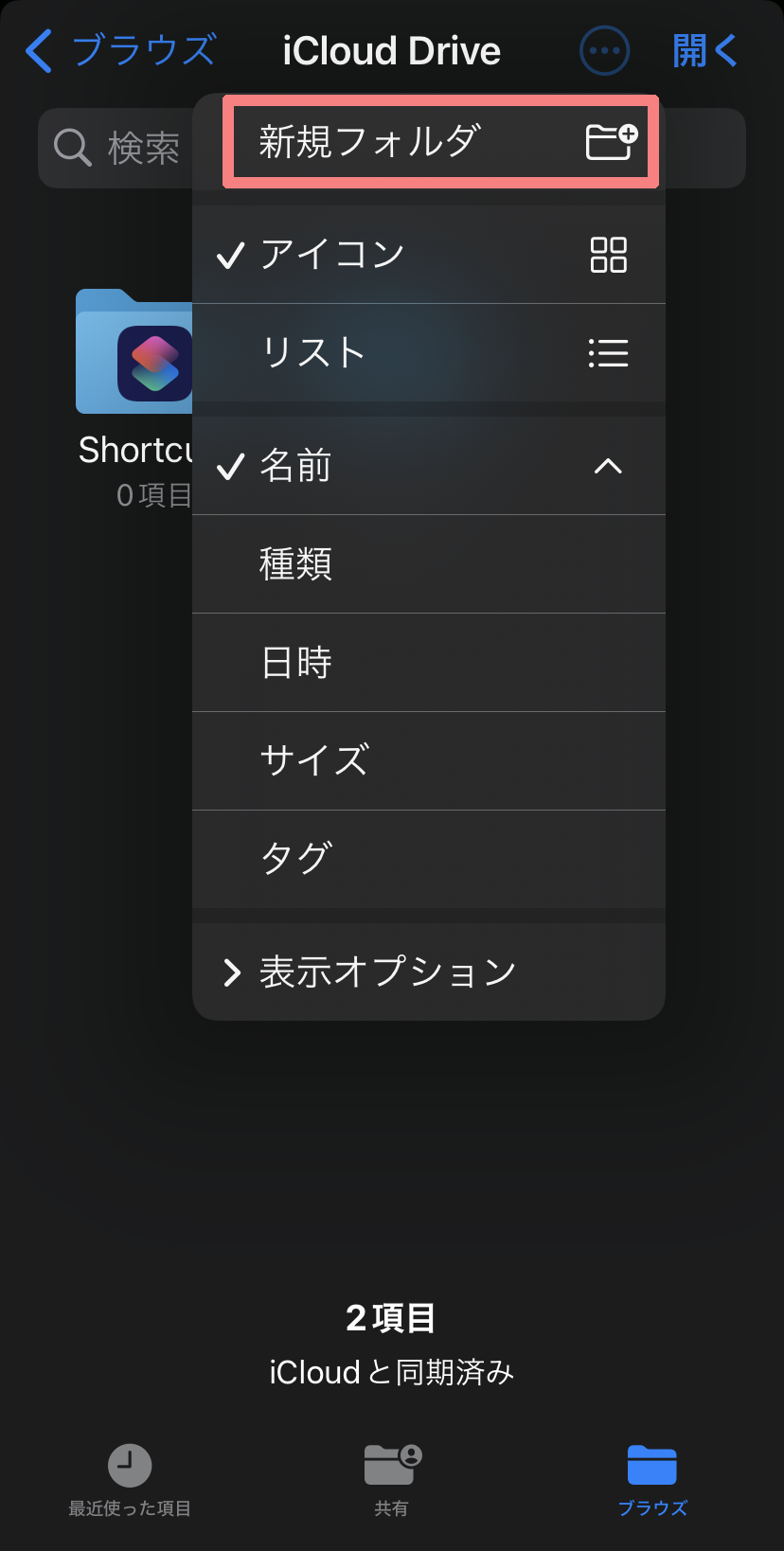Sort files by サイズ
784x1551 pixels.
click(428, 761)
